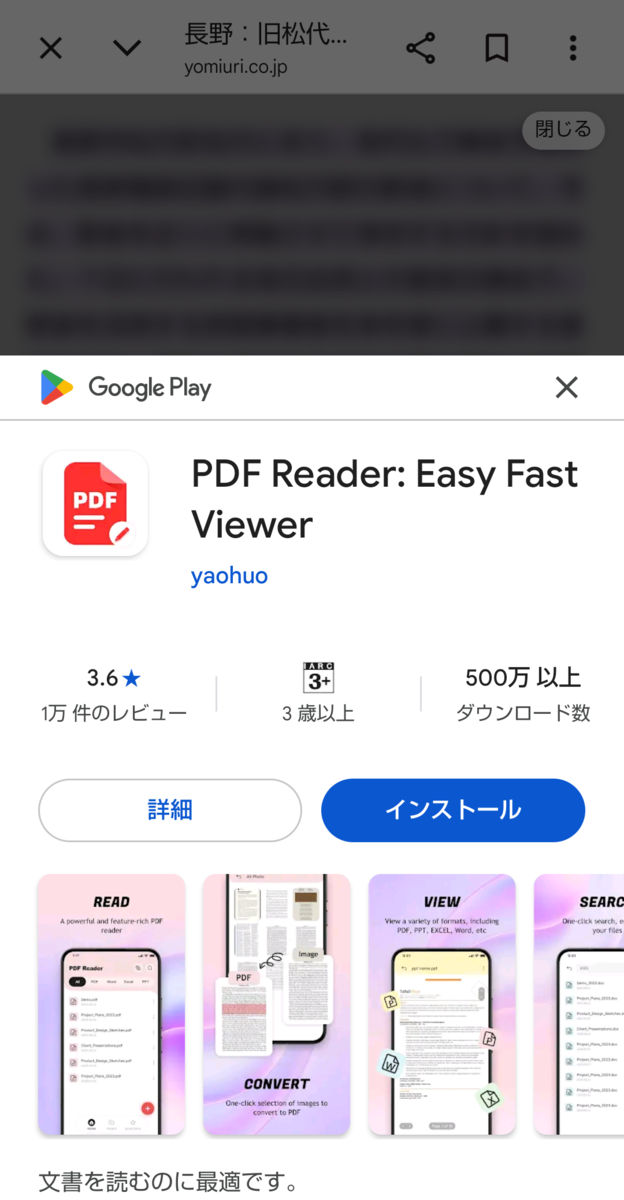Tap the PDF Reader app icon
This screenshot has height=1200, width=624.
coord(95,504)
